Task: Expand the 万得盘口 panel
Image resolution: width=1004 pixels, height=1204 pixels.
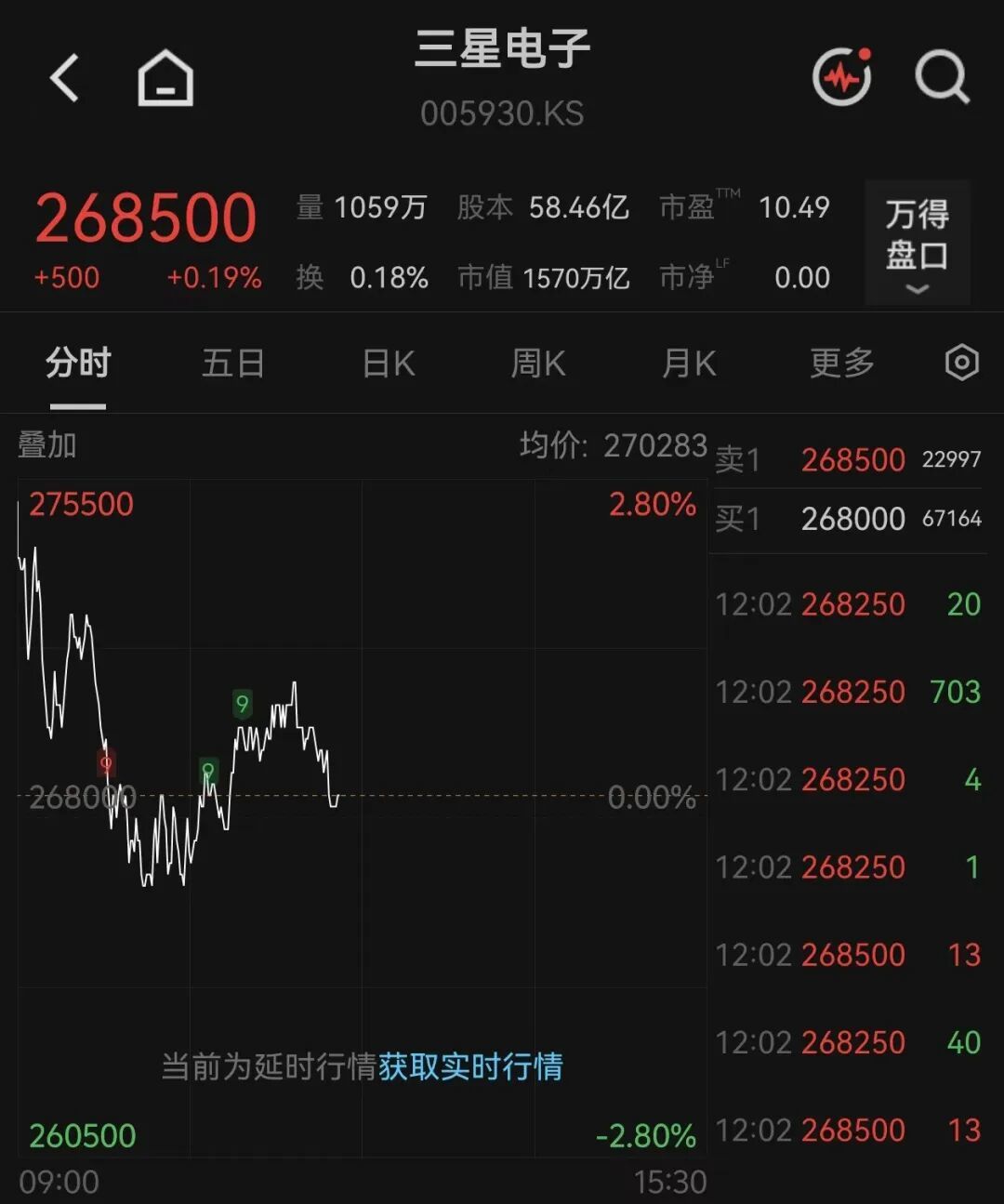Action: [918, 243]
